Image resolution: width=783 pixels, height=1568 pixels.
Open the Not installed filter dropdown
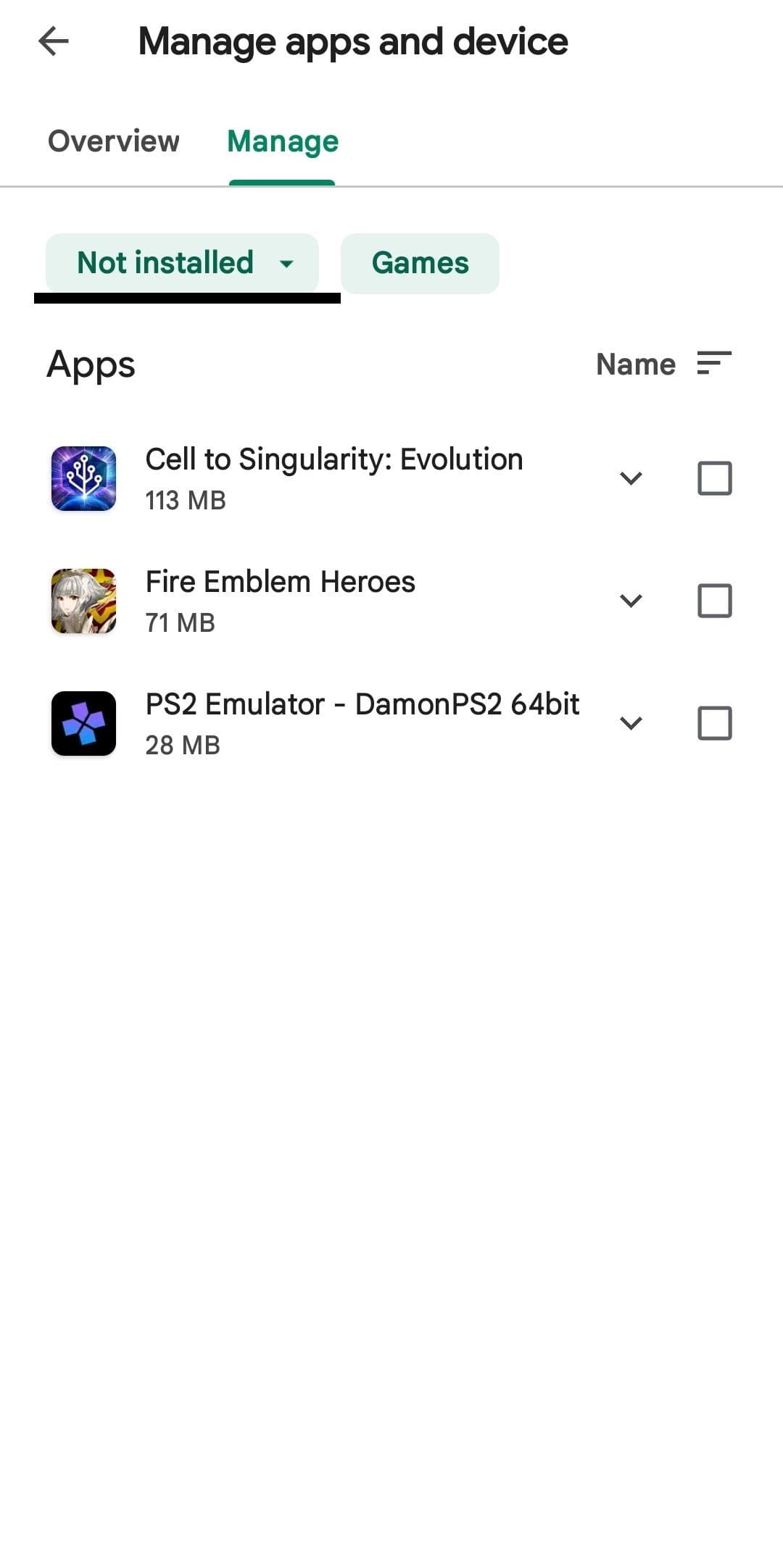point(183,263)
